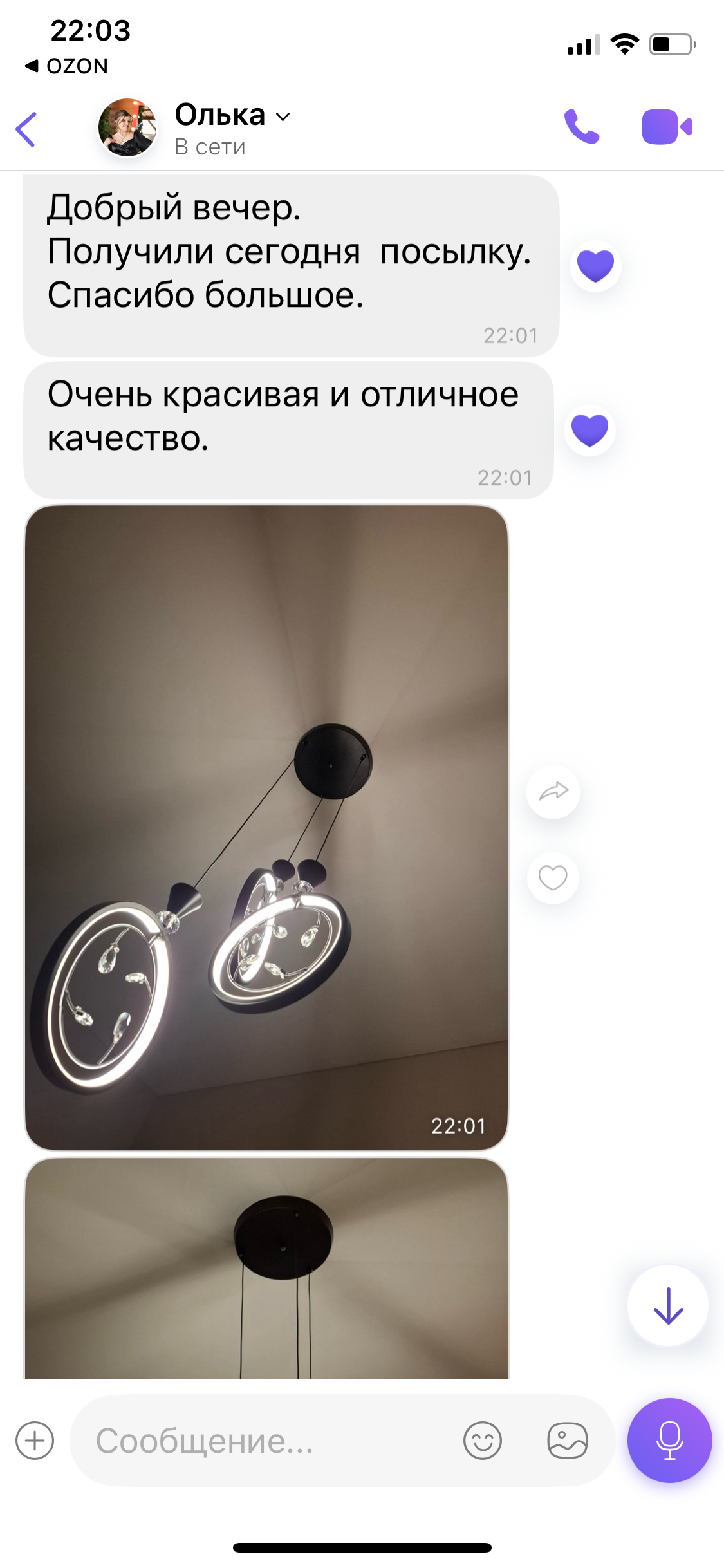Open the ceiling mount photo
The image size is (724, 1568).
click(266, 1268)
